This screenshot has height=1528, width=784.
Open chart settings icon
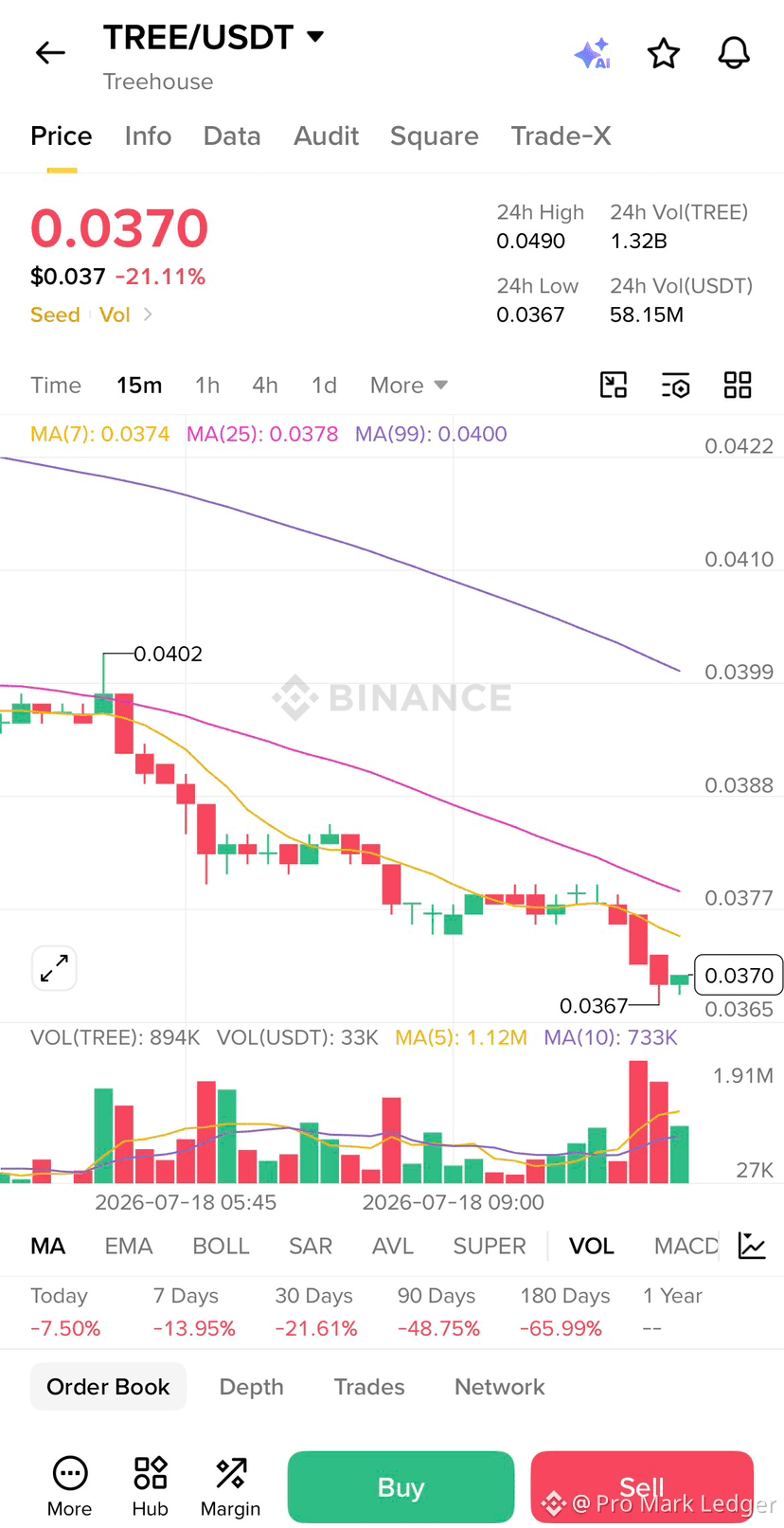[x=675, y=386]
